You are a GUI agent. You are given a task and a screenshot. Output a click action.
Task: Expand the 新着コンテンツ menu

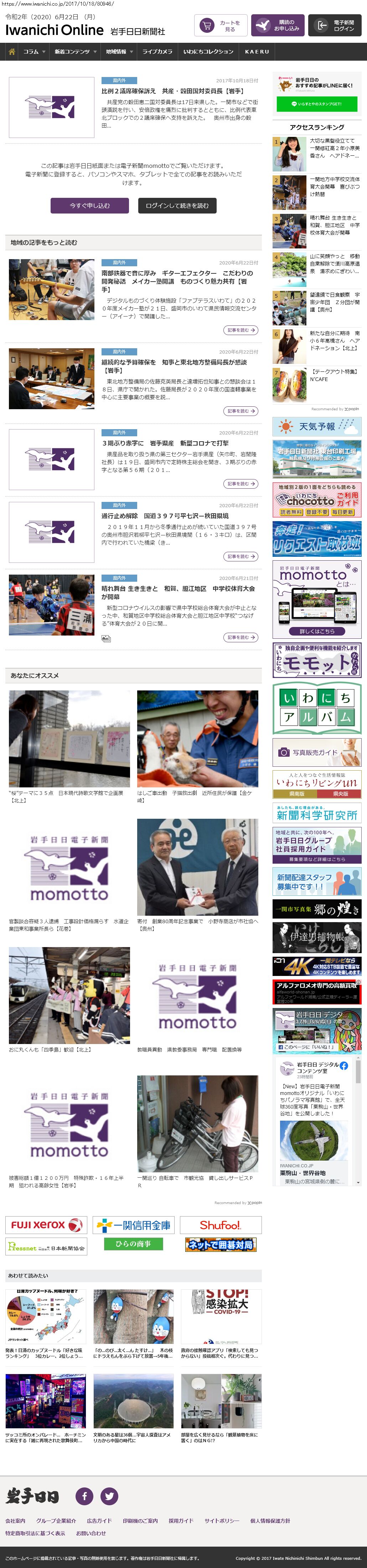[x=76, y=52]
